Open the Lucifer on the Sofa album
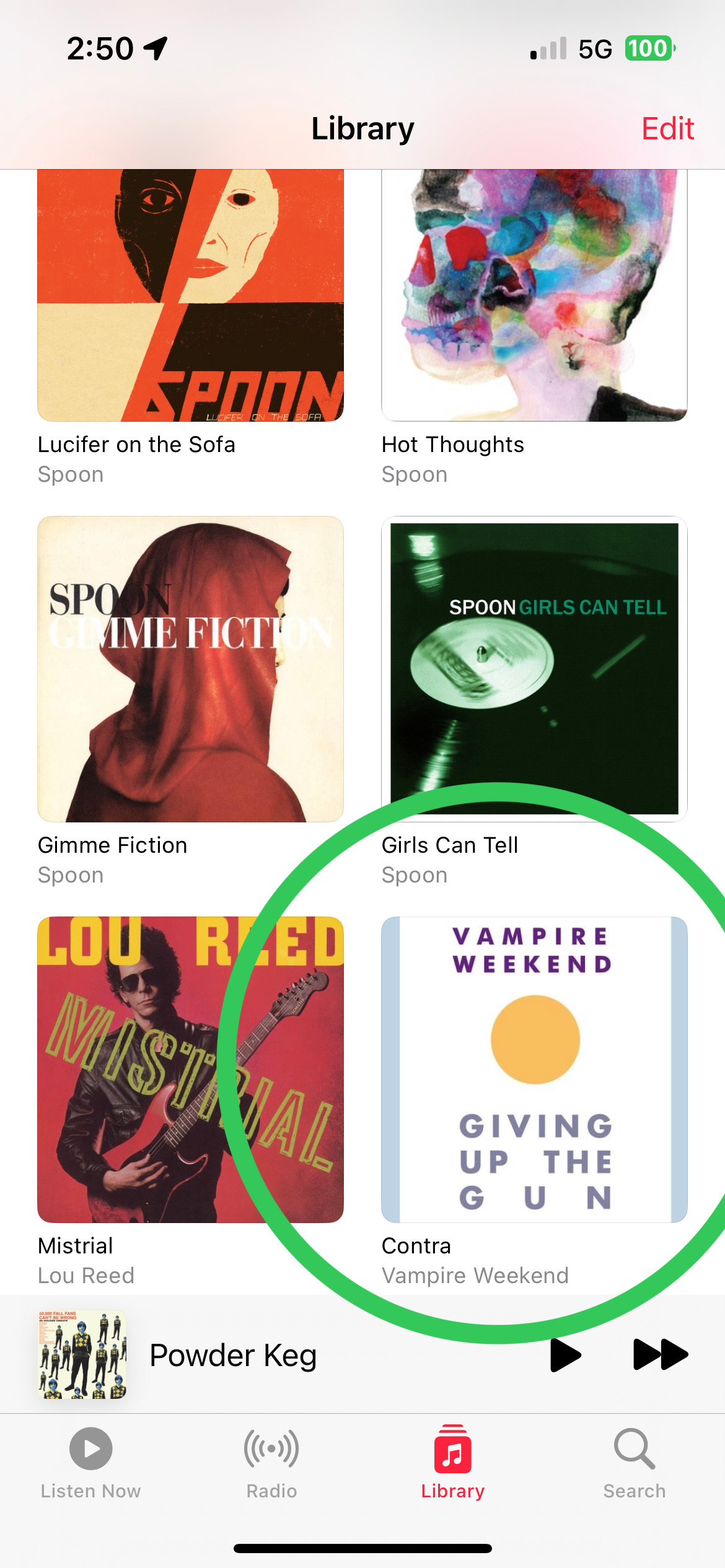This screenshot has width=725, height=1568. coord(190,296)
